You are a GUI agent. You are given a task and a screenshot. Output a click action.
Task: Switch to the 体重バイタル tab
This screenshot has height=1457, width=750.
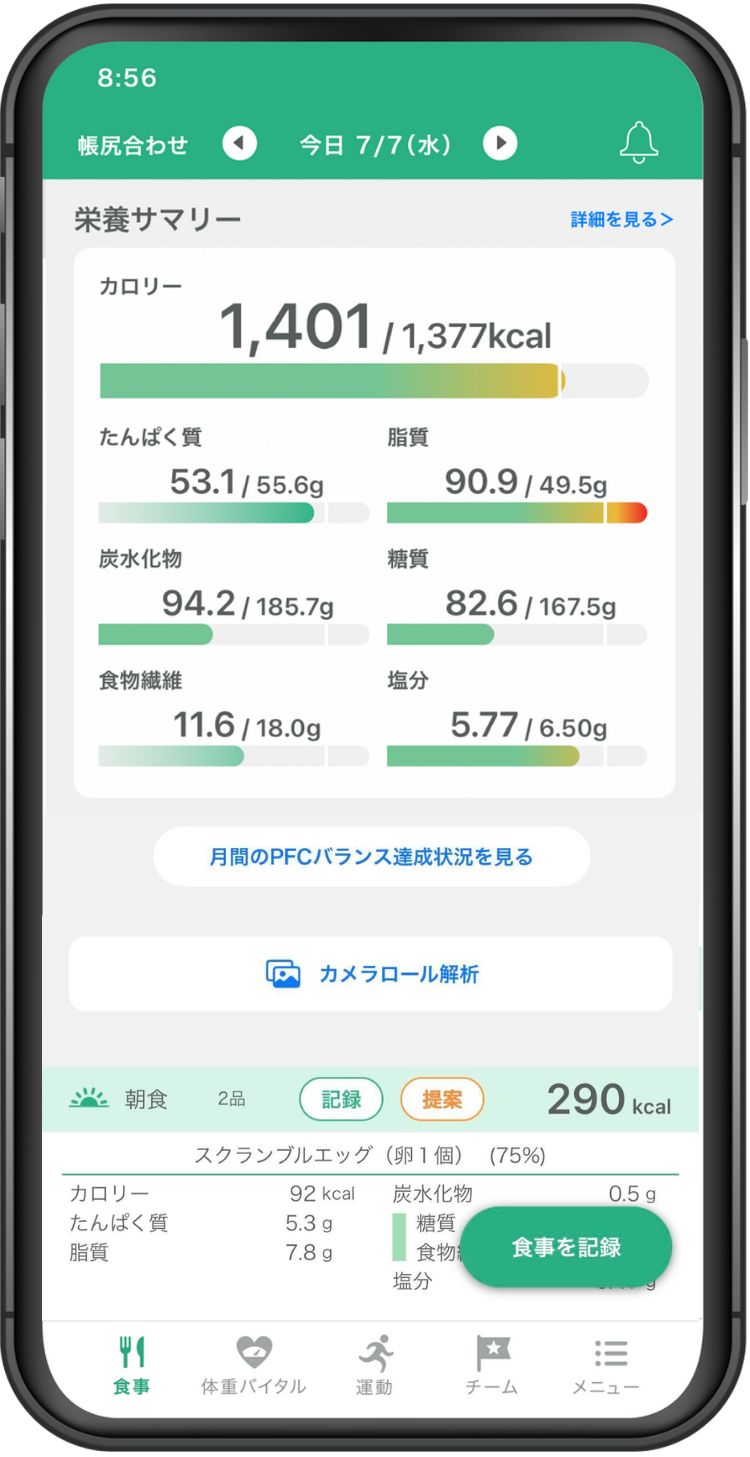(253, 1365)
